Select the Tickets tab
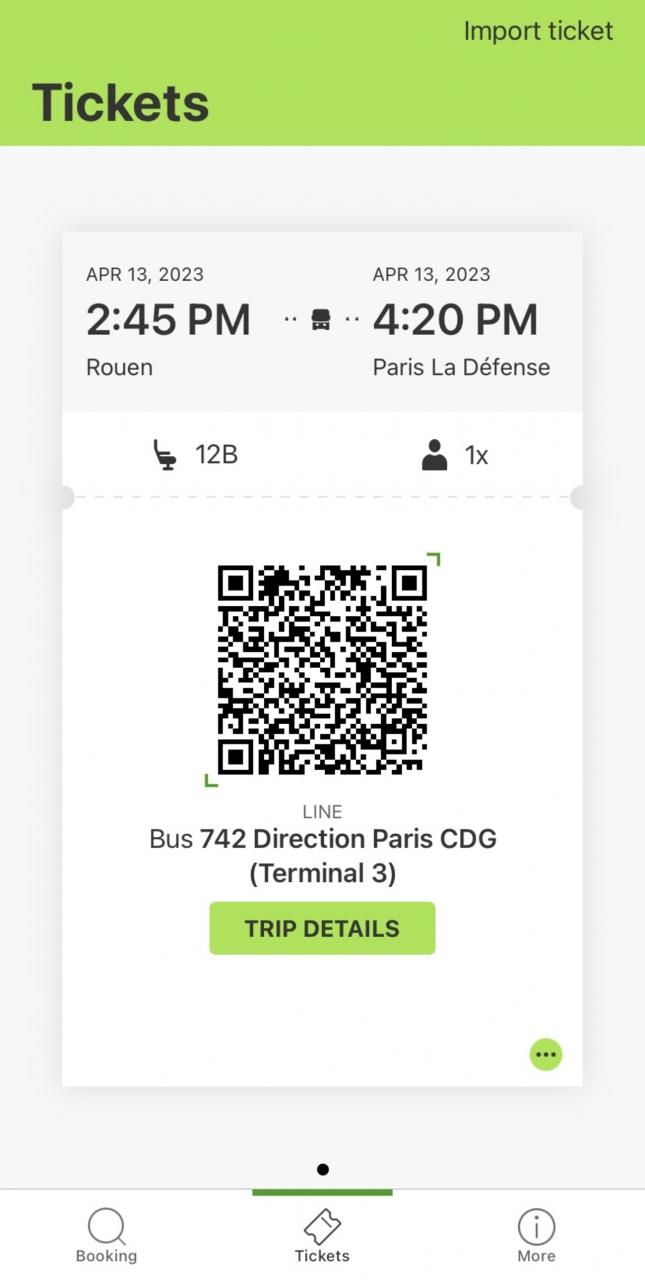The image size is (645, 1280). 322,1235
